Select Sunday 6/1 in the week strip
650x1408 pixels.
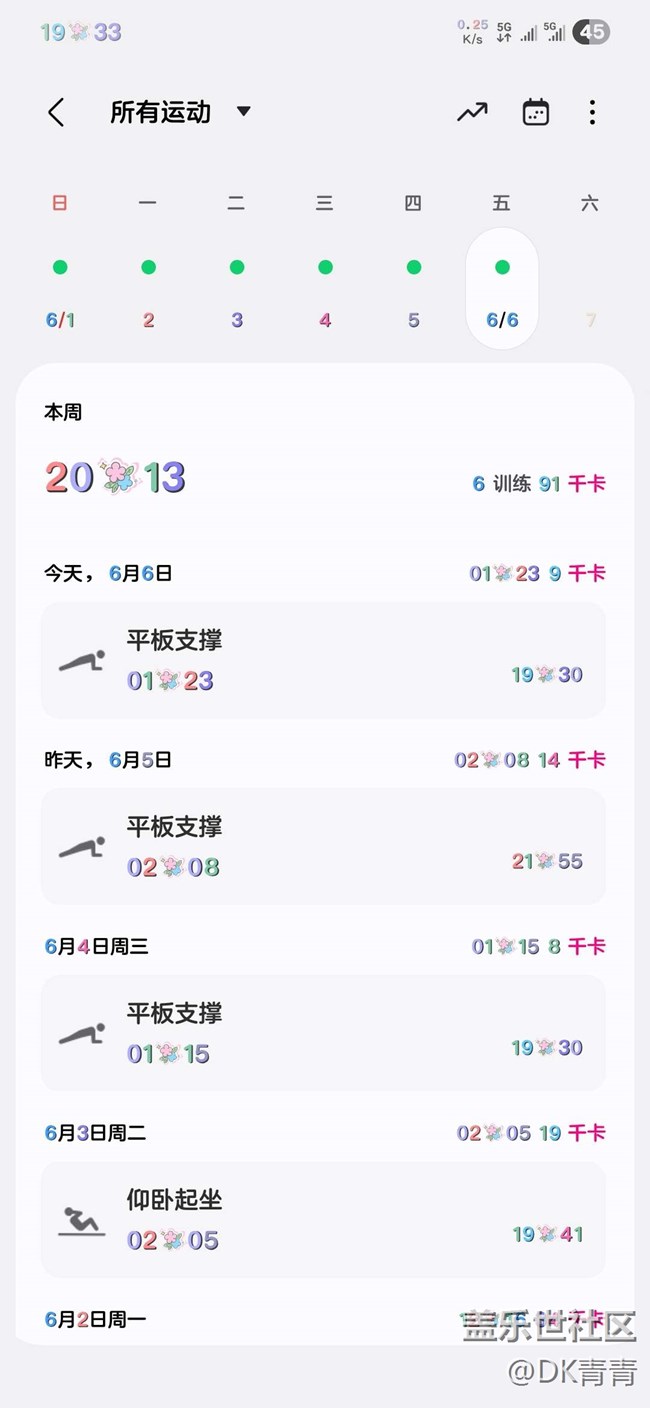(x=60, y=290)
